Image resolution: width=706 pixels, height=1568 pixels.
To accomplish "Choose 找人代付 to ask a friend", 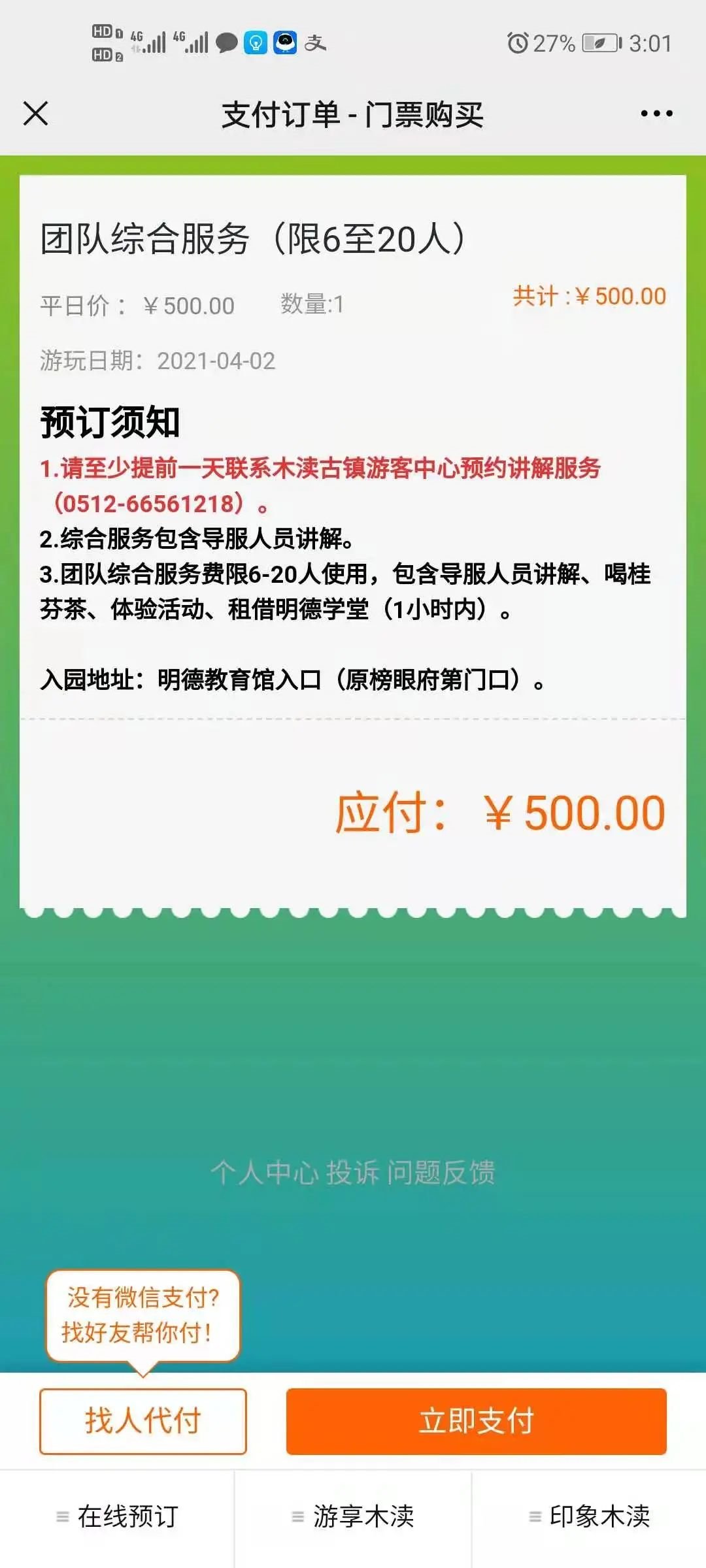I will 143,1421.
